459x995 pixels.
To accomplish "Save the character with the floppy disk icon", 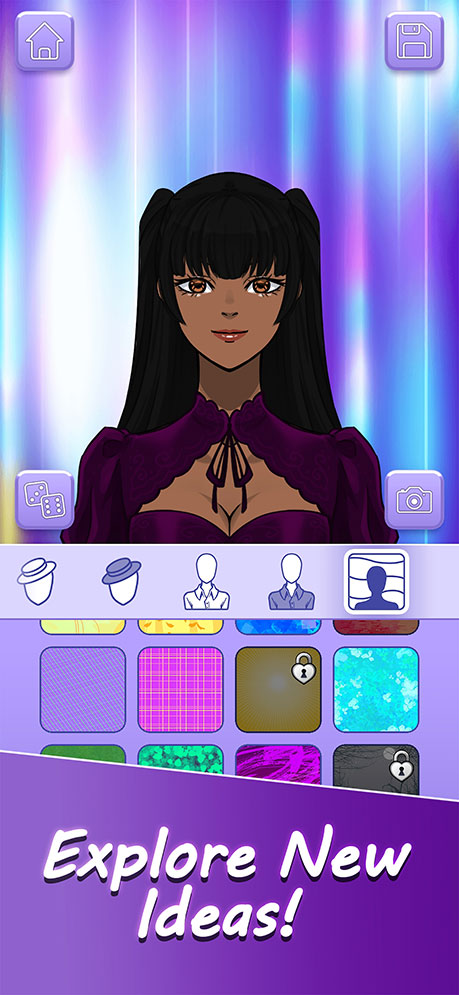I will pos(414,41).
